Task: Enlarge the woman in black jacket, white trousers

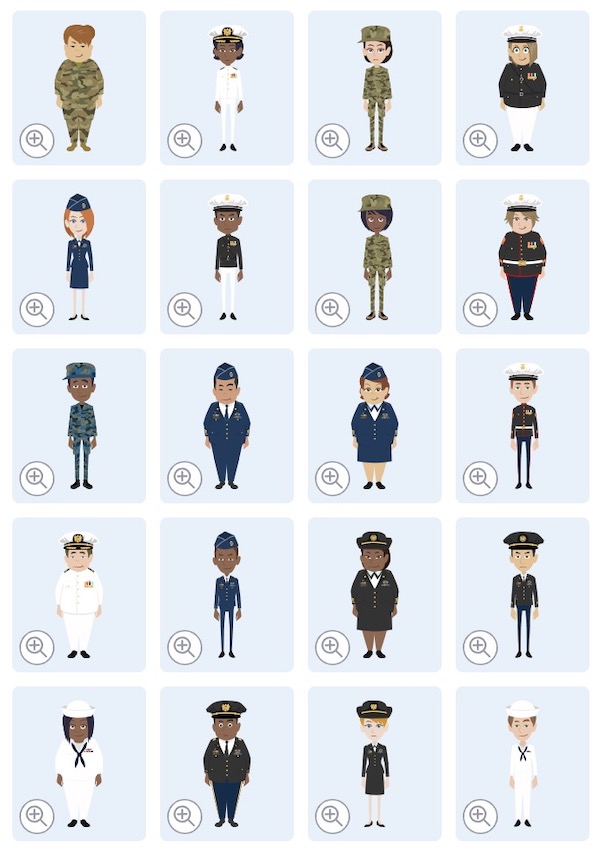Action: click(x=480, y=141)
